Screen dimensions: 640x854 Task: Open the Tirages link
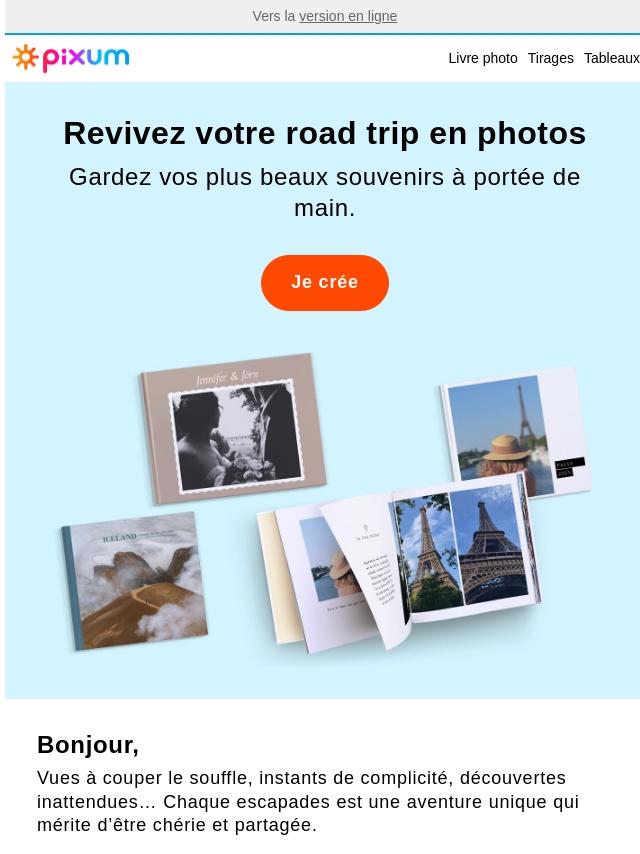pos(550,58)
